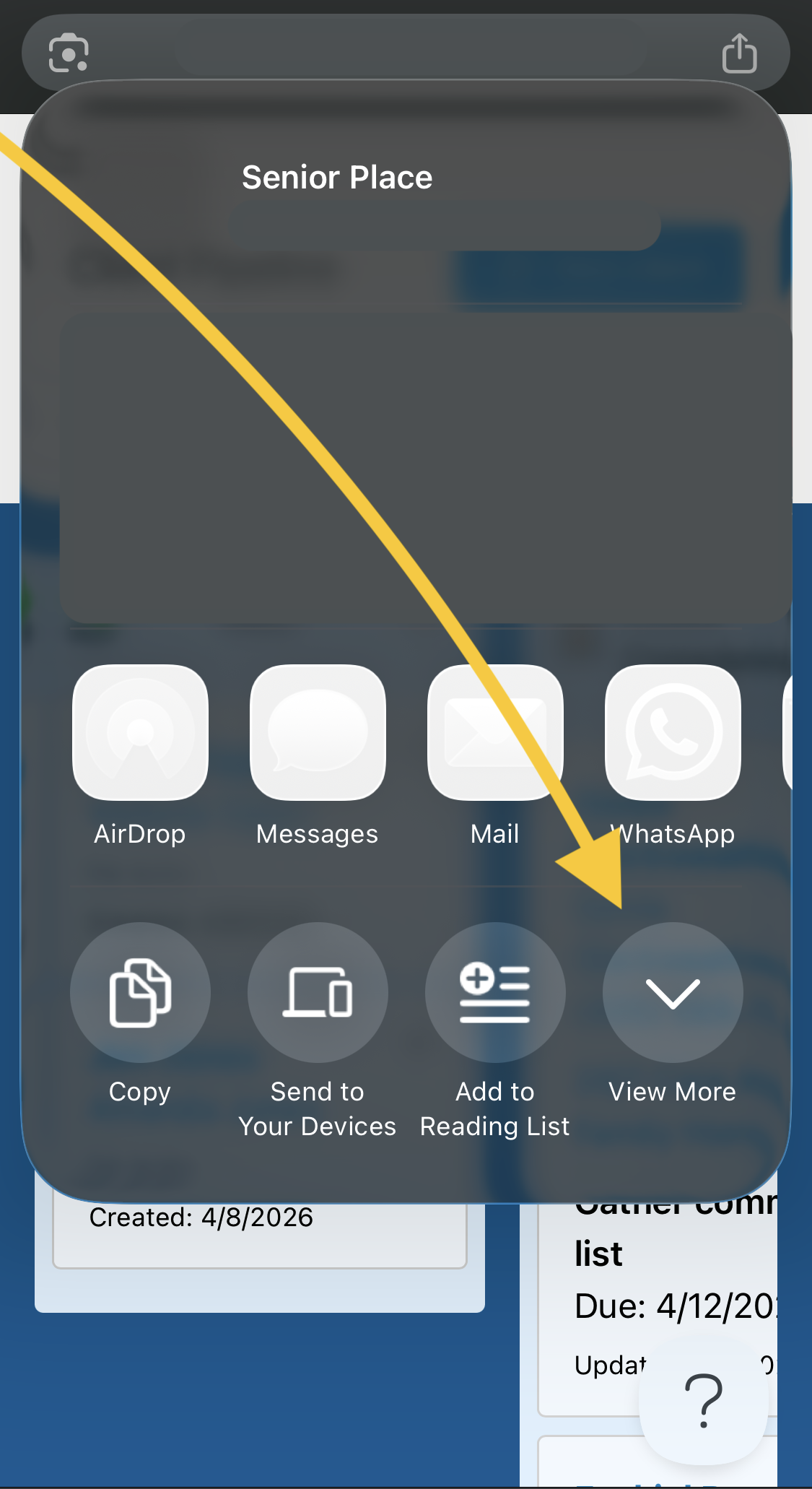Copy the page link
Screen dimensions: 812x1489
click(x=140, y=992)
